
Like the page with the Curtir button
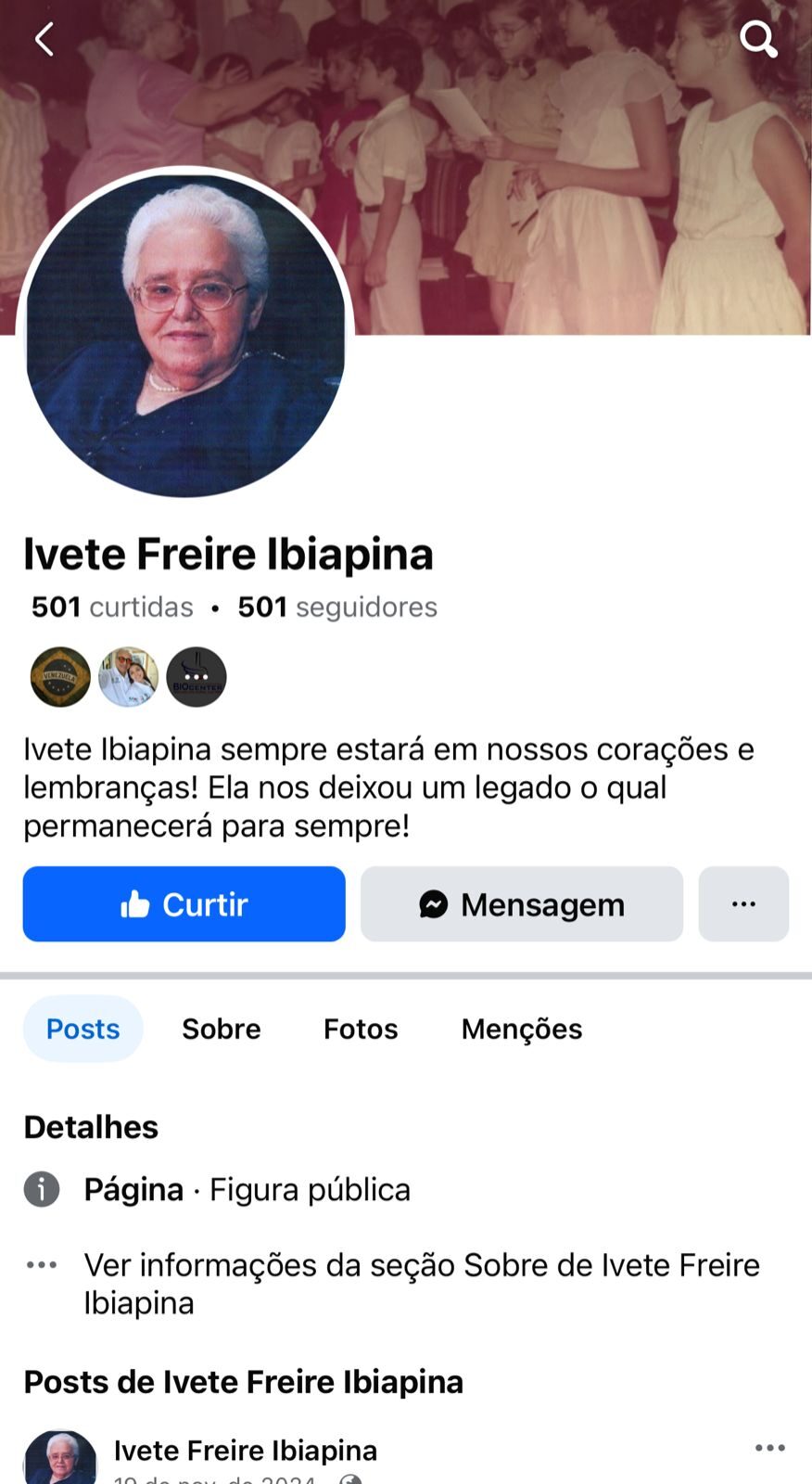point(184,904)
